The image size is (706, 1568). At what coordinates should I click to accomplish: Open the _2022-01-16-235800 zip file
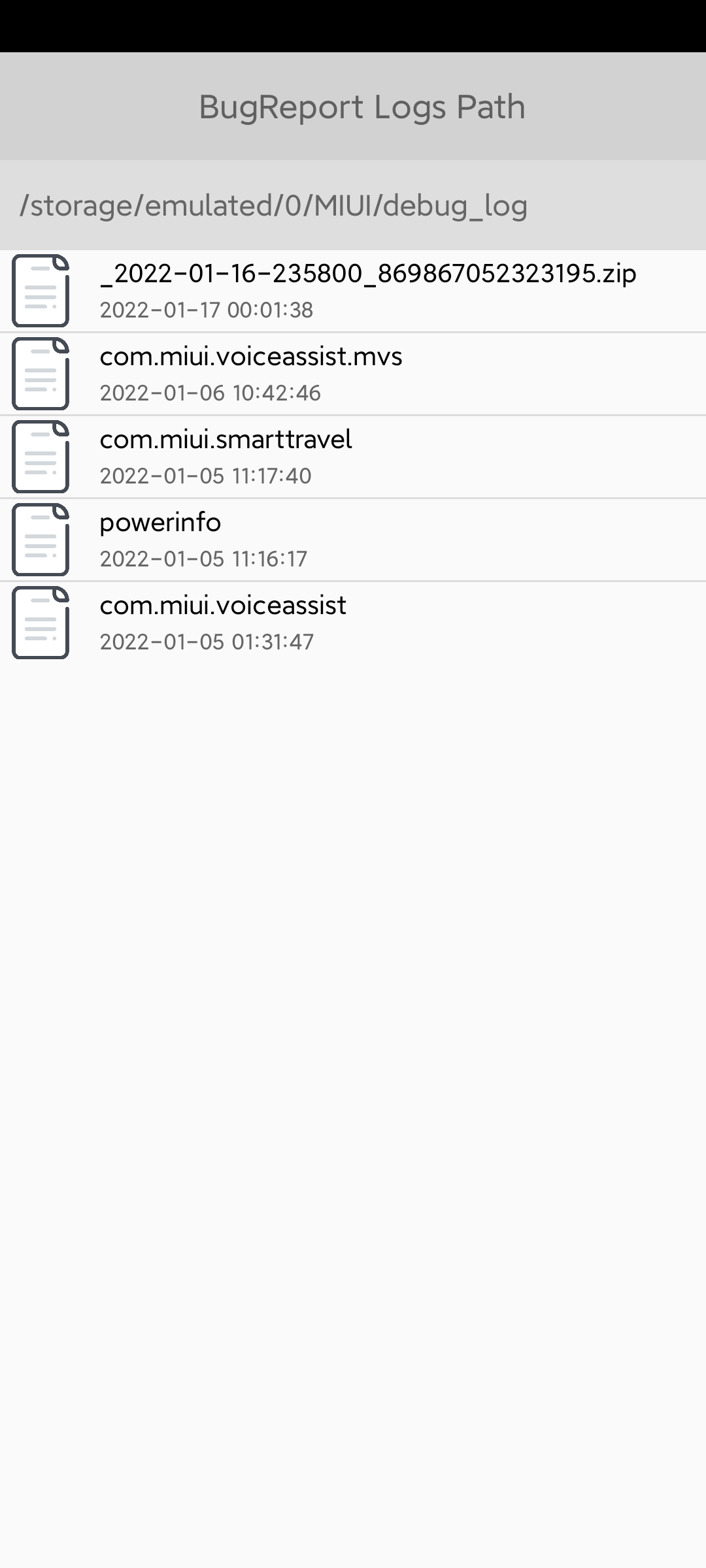click(x=353, y=291)
